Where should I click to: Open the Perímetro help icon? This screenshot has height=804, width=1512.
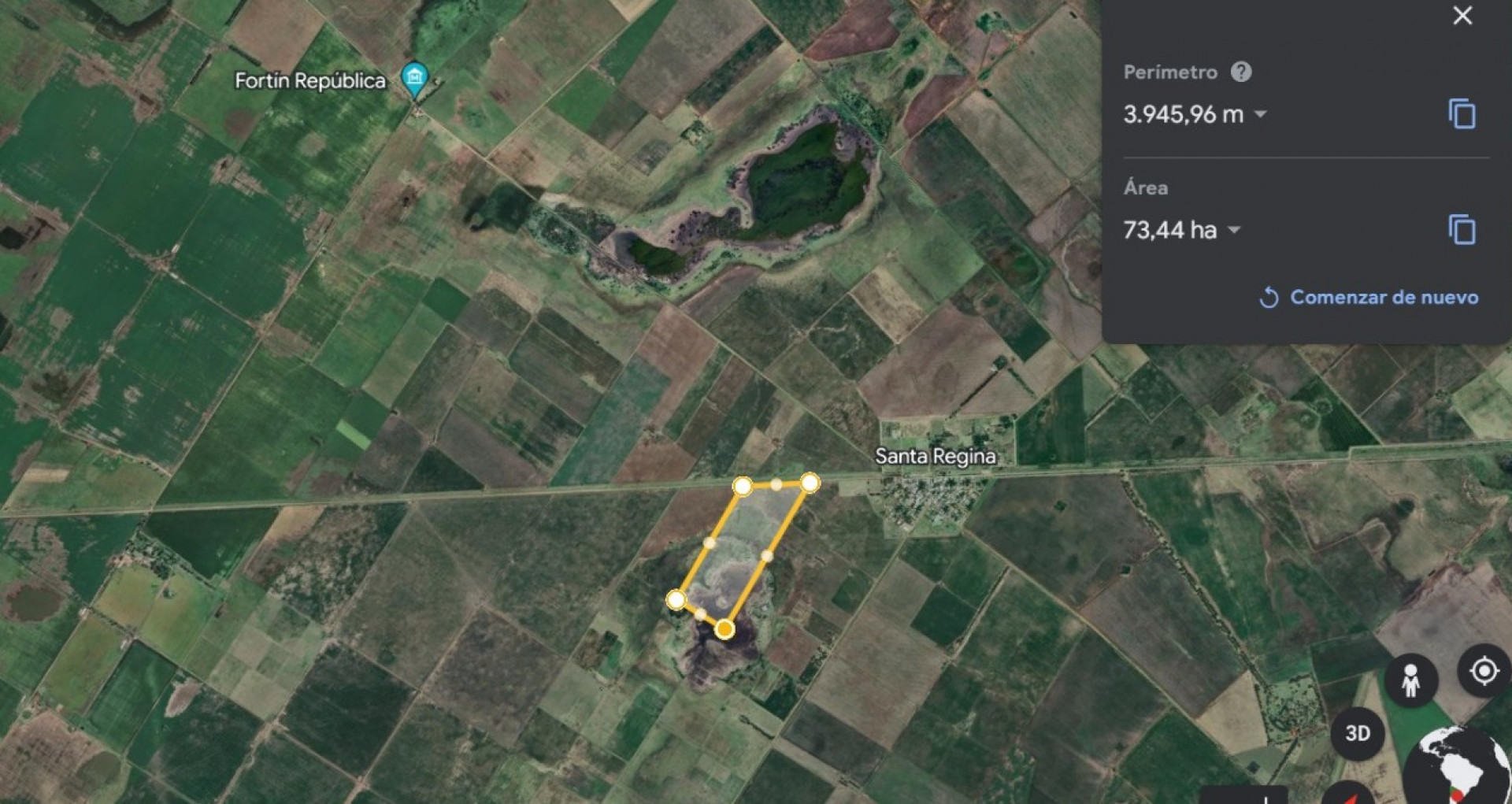tap(1241, 72)
